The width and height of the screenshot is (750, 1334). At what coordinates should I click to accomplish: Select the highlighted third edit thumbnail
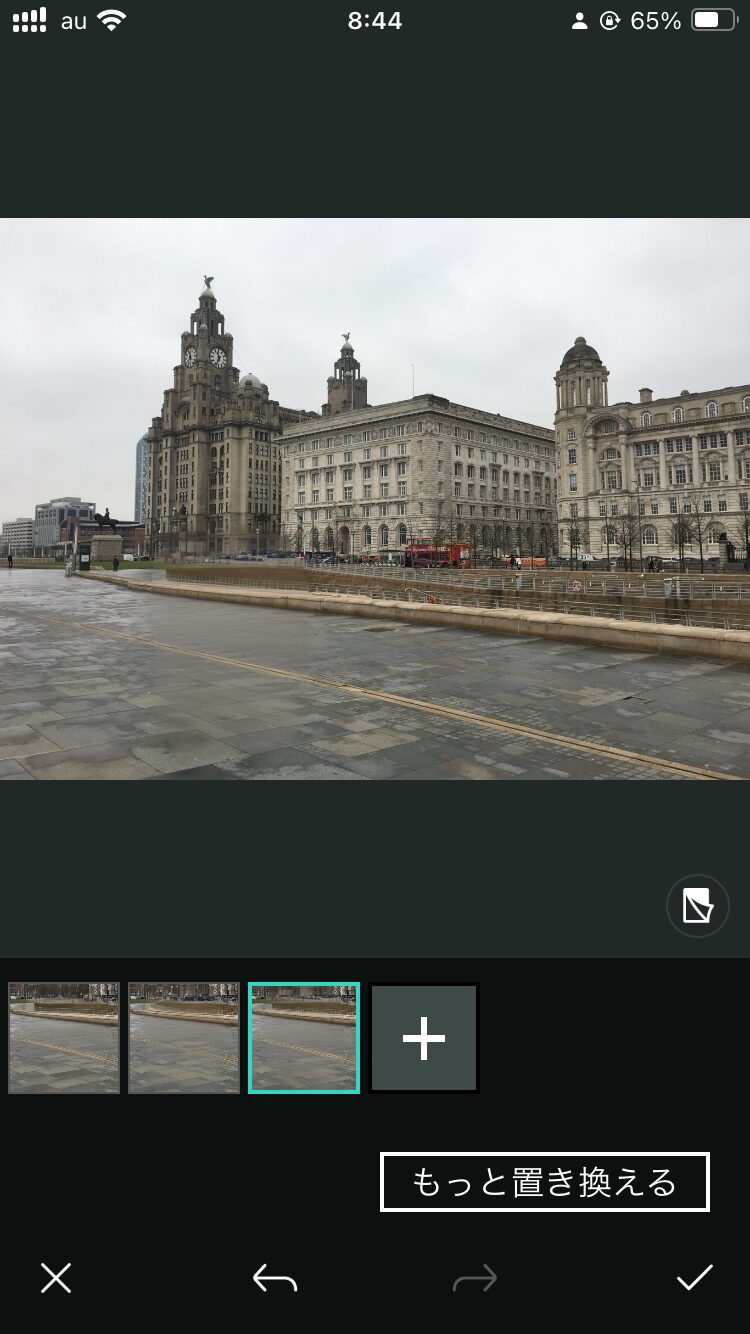tap(304, 1037)
